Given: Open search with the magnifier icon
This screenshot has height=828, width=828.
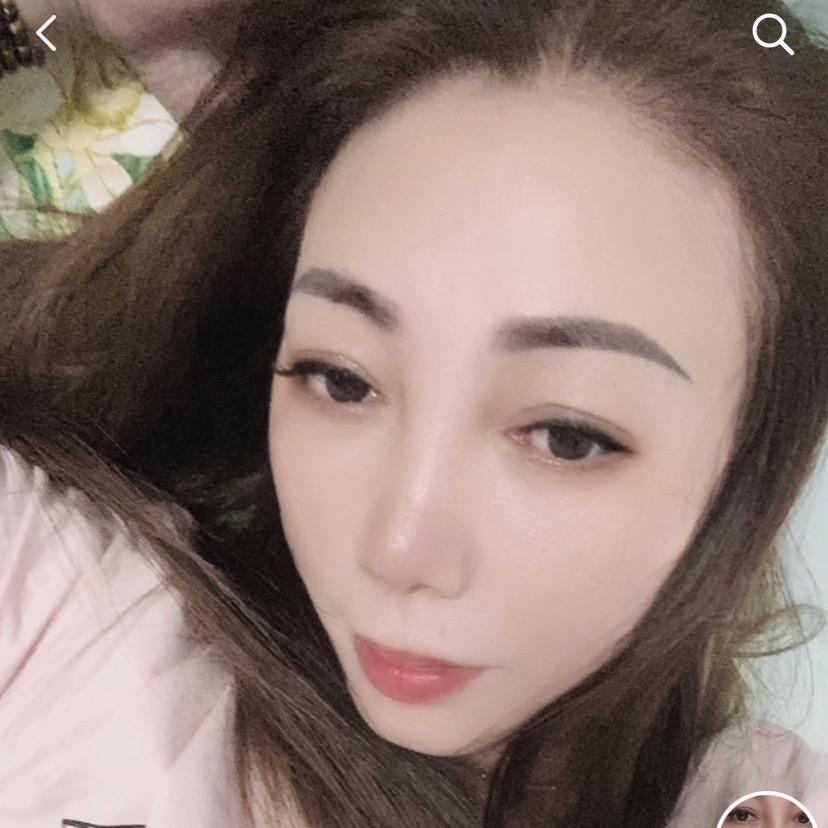Looking at the screenshot, I should 772,35.
